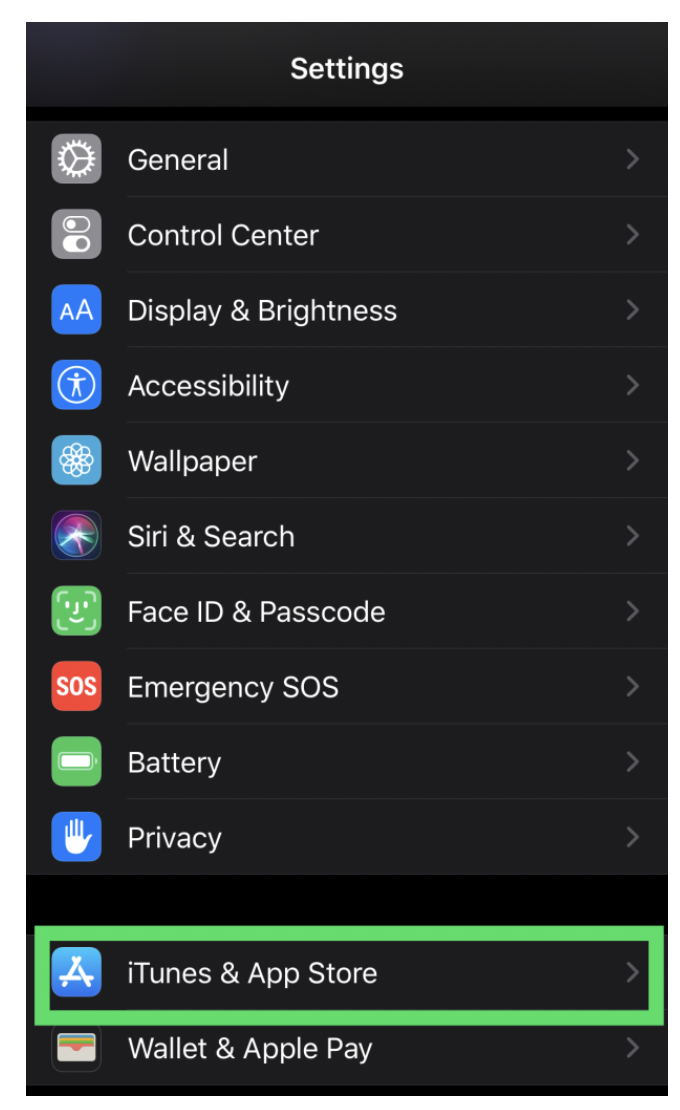Tap Siri & Search
680x1110 pixels.
click(x=211, y=537)
